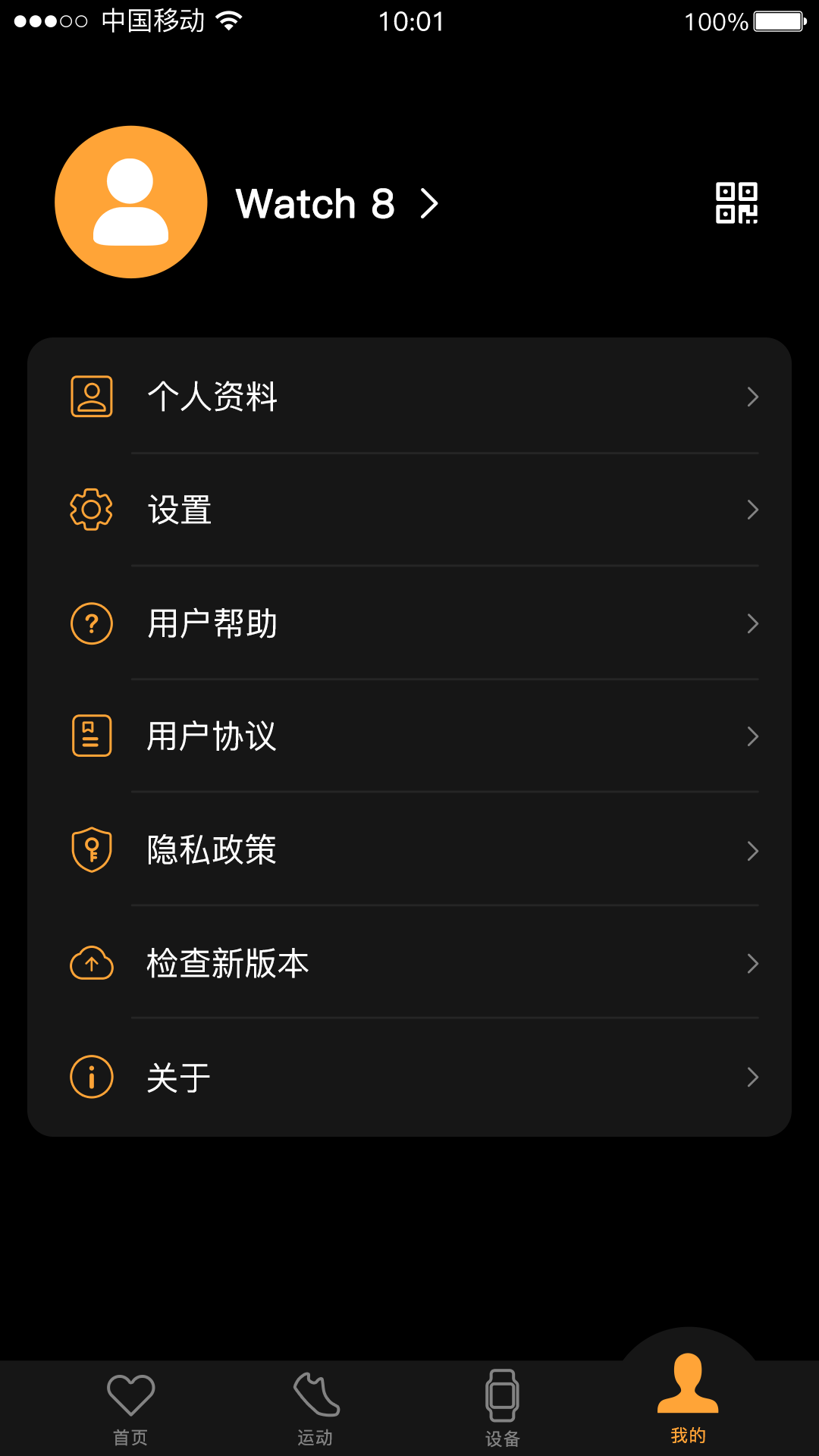Click the 个人资料 profile card icon
Image resolution: width=819 pixels, height=1456 pixels.
91,395
